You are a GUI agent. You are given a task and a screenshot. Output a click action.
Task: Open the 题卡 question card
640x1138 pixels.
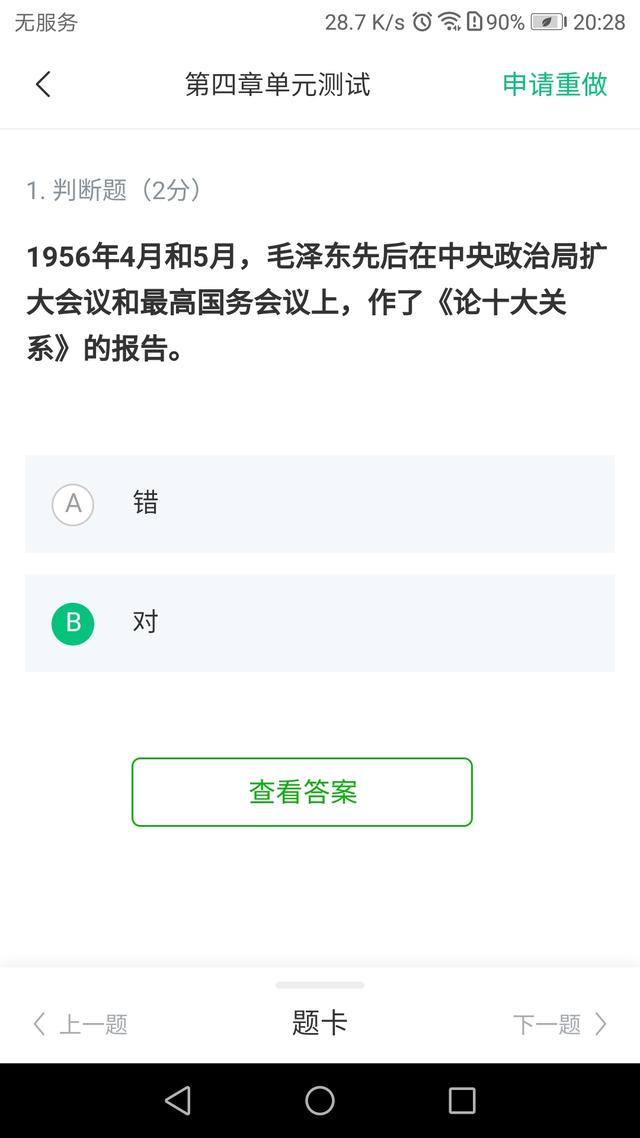point(320,1023)
